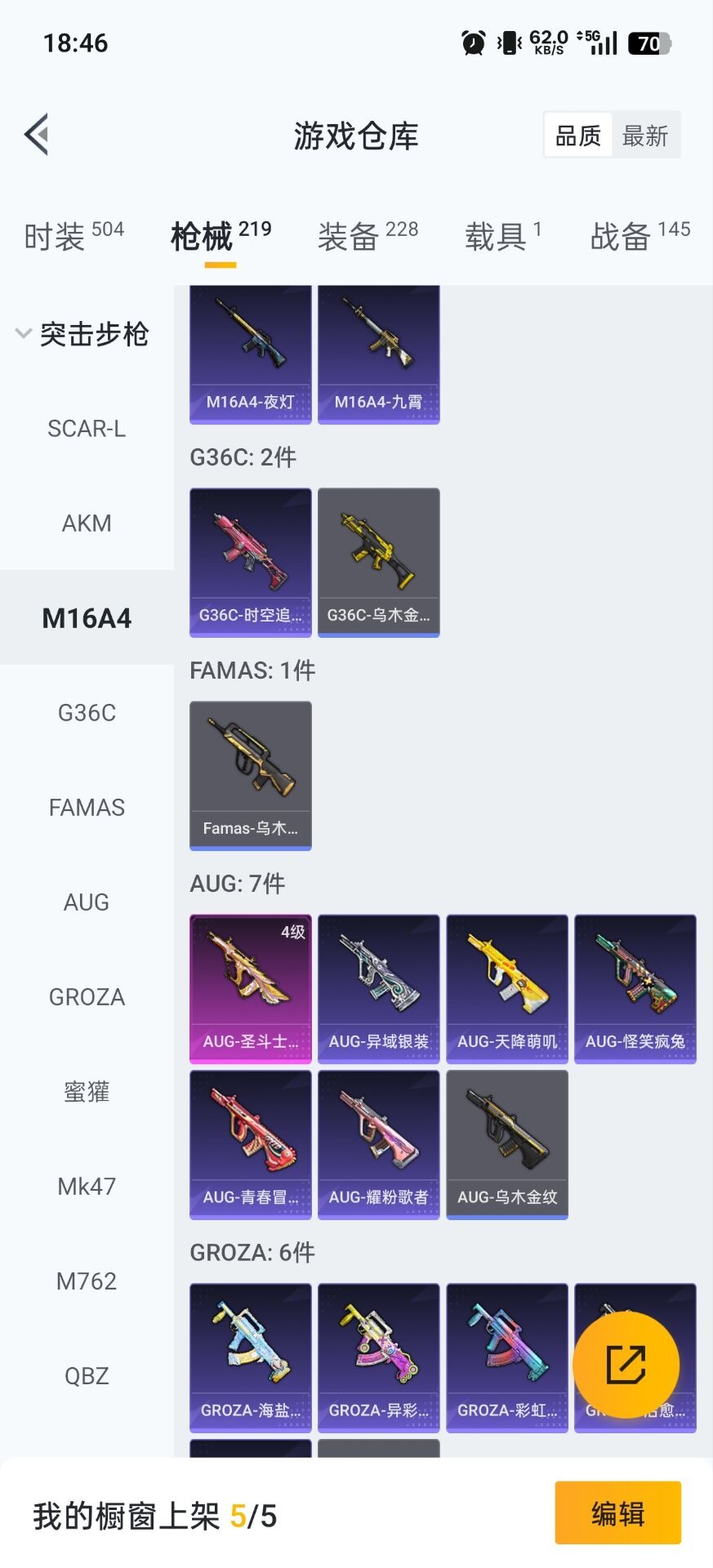Screen dimensions: 713x1568
Task: Open the 载具 tab
Action: 502,236
